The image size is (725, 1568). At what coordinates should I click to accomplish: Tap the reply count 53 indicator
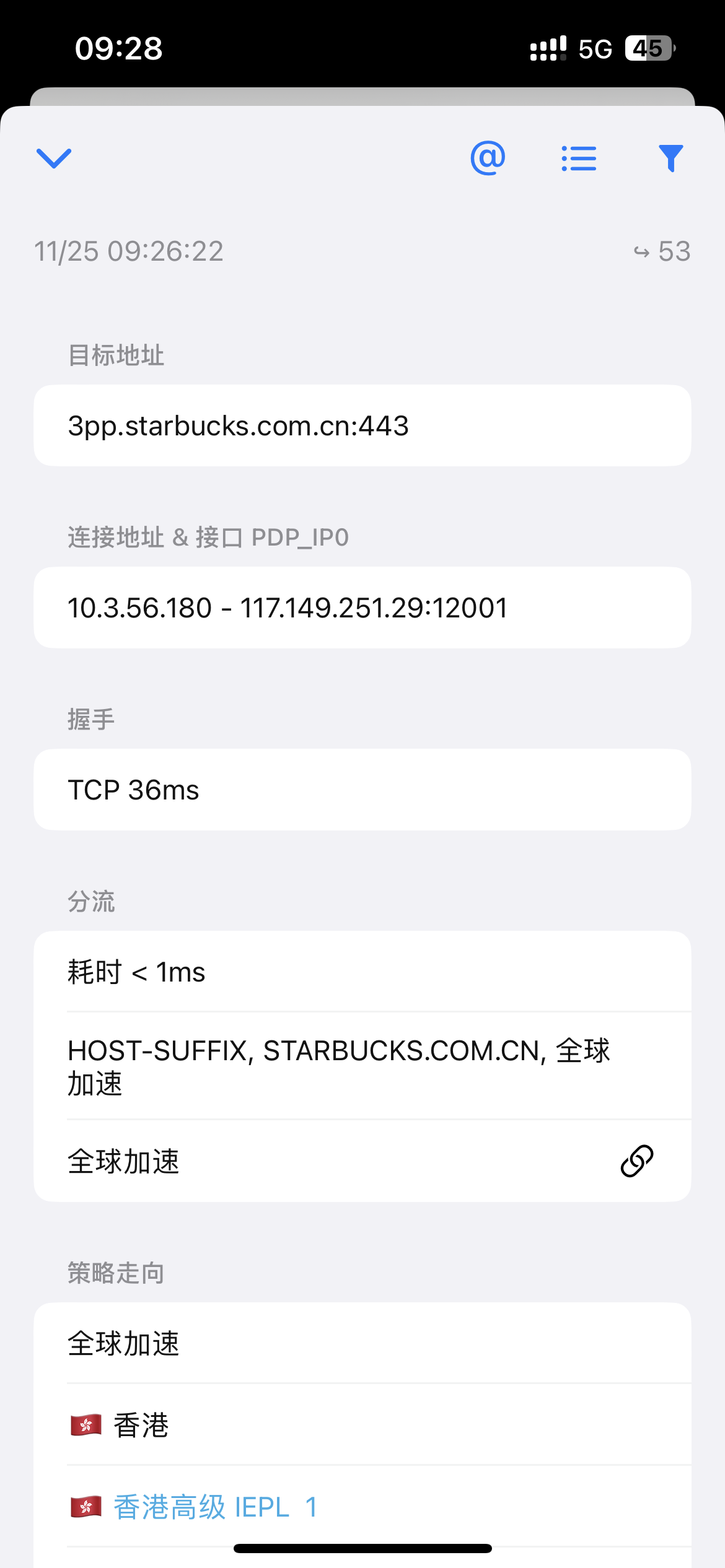pyautogui.click(x=661, y=251)
